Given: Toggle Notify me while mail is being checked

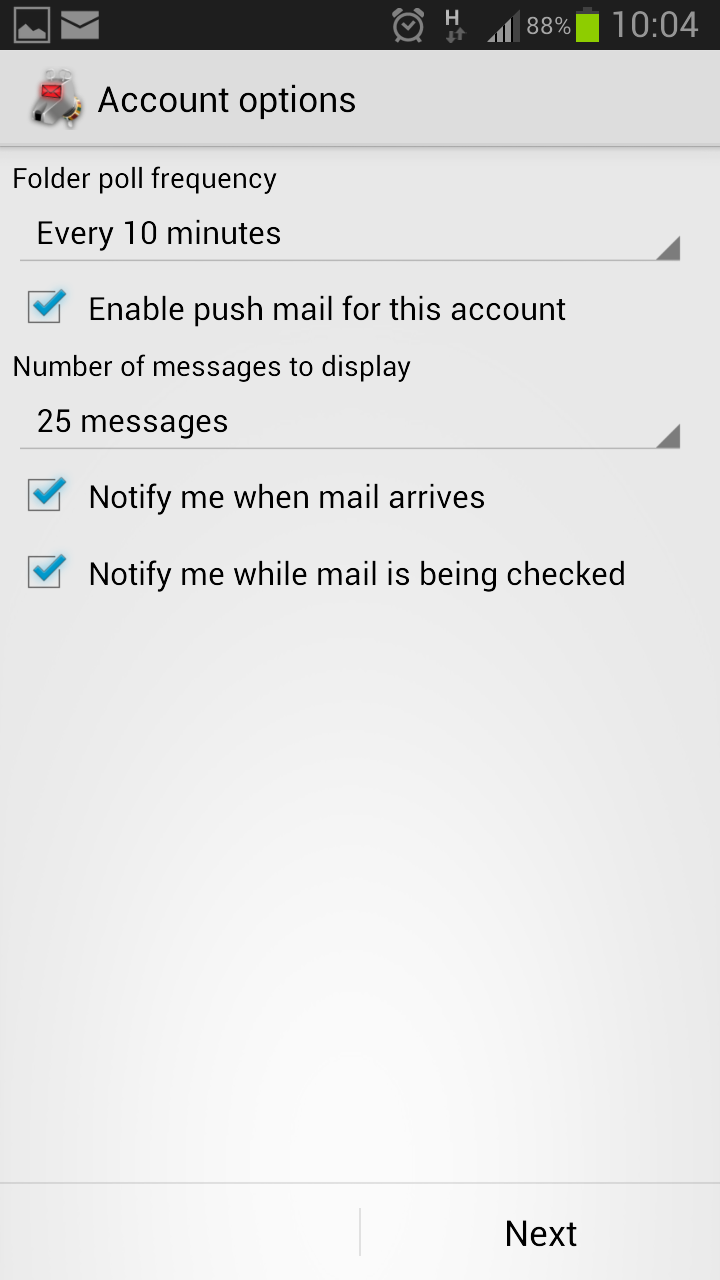Looking at the screenshot, I should pyautogui.click(x=46, y=573).
